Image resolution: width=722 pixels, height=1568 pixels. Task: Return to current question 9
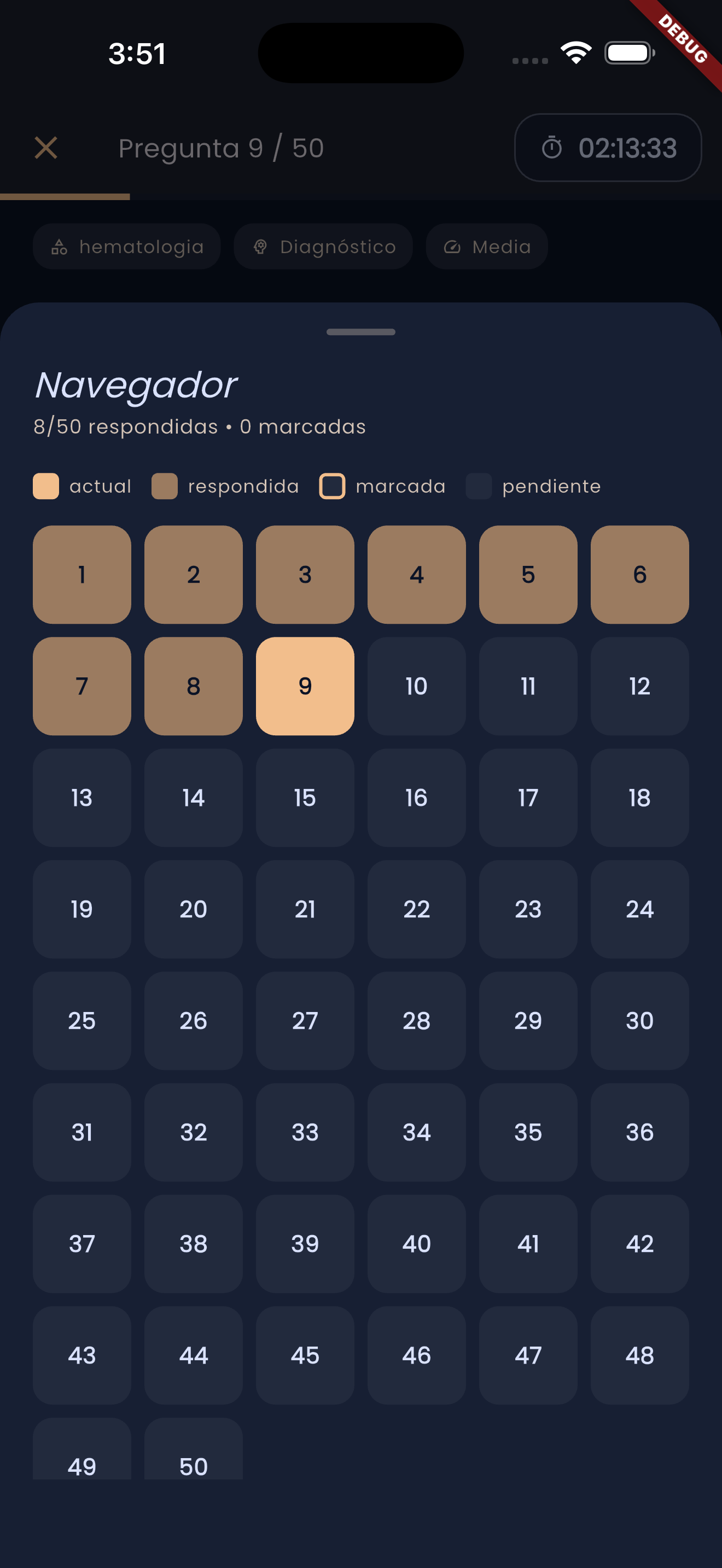click(305, 686)
